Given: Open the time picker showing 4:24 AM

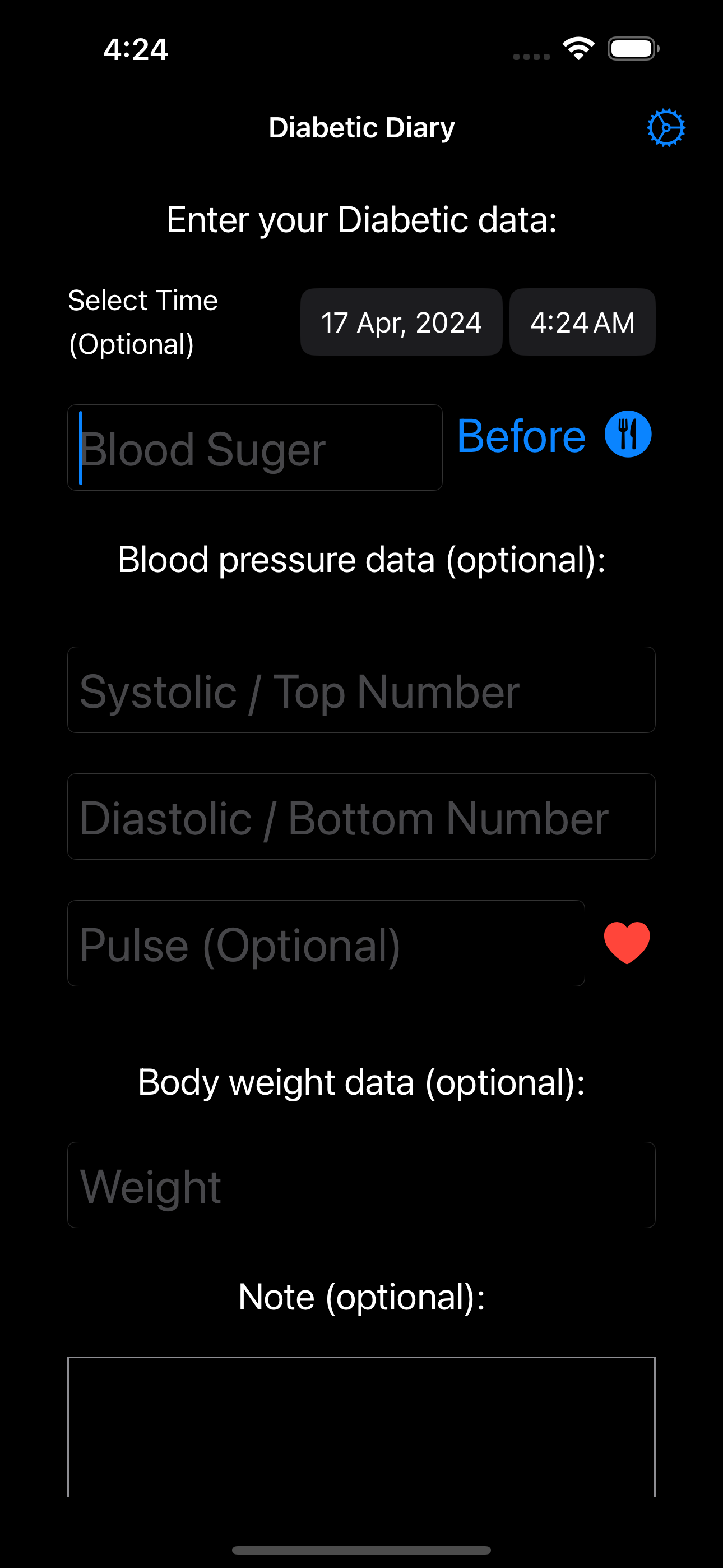Looking at the screenshot, I should (x=582, y=322).
